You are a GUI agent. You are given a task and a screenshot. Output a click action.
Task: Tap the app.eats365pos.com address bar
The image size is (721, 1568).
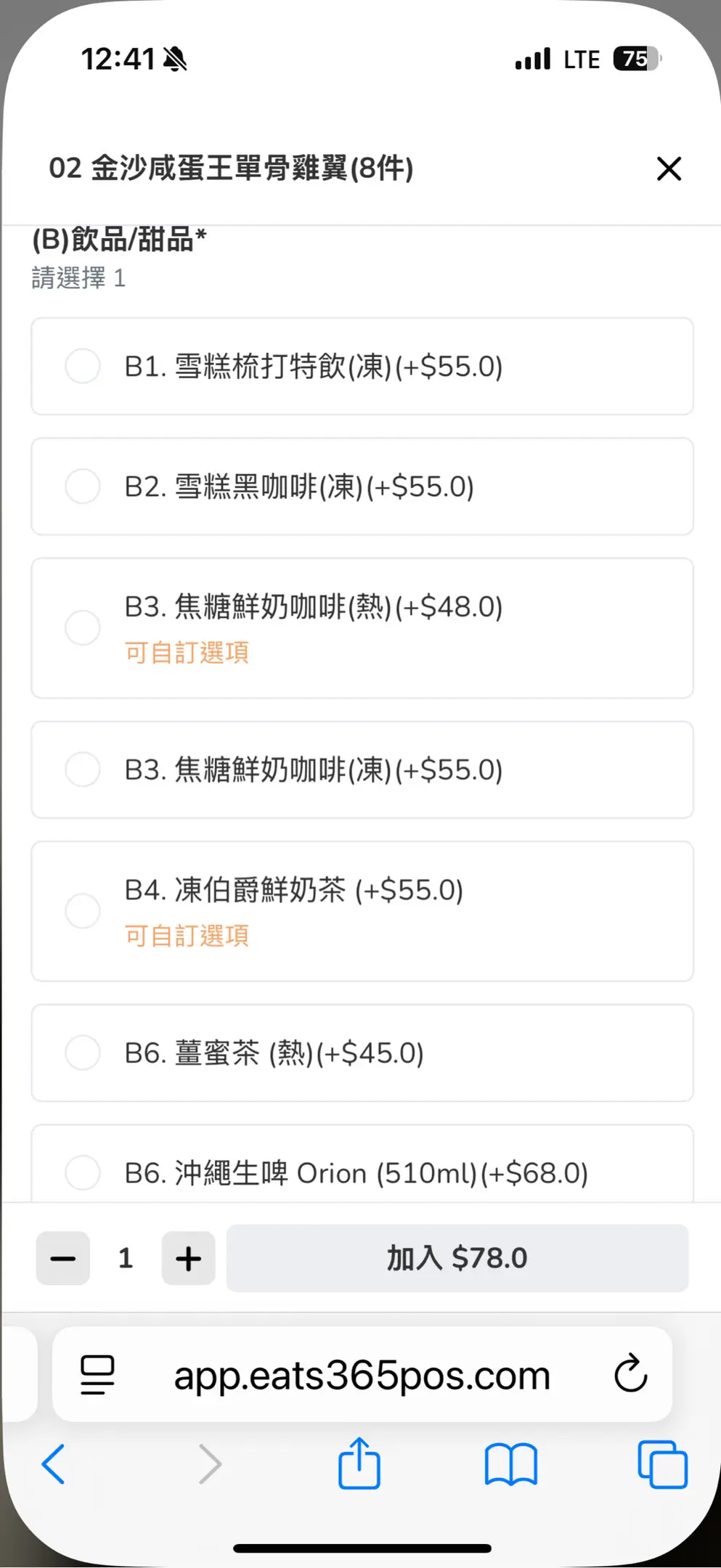tap(362, 1374)
